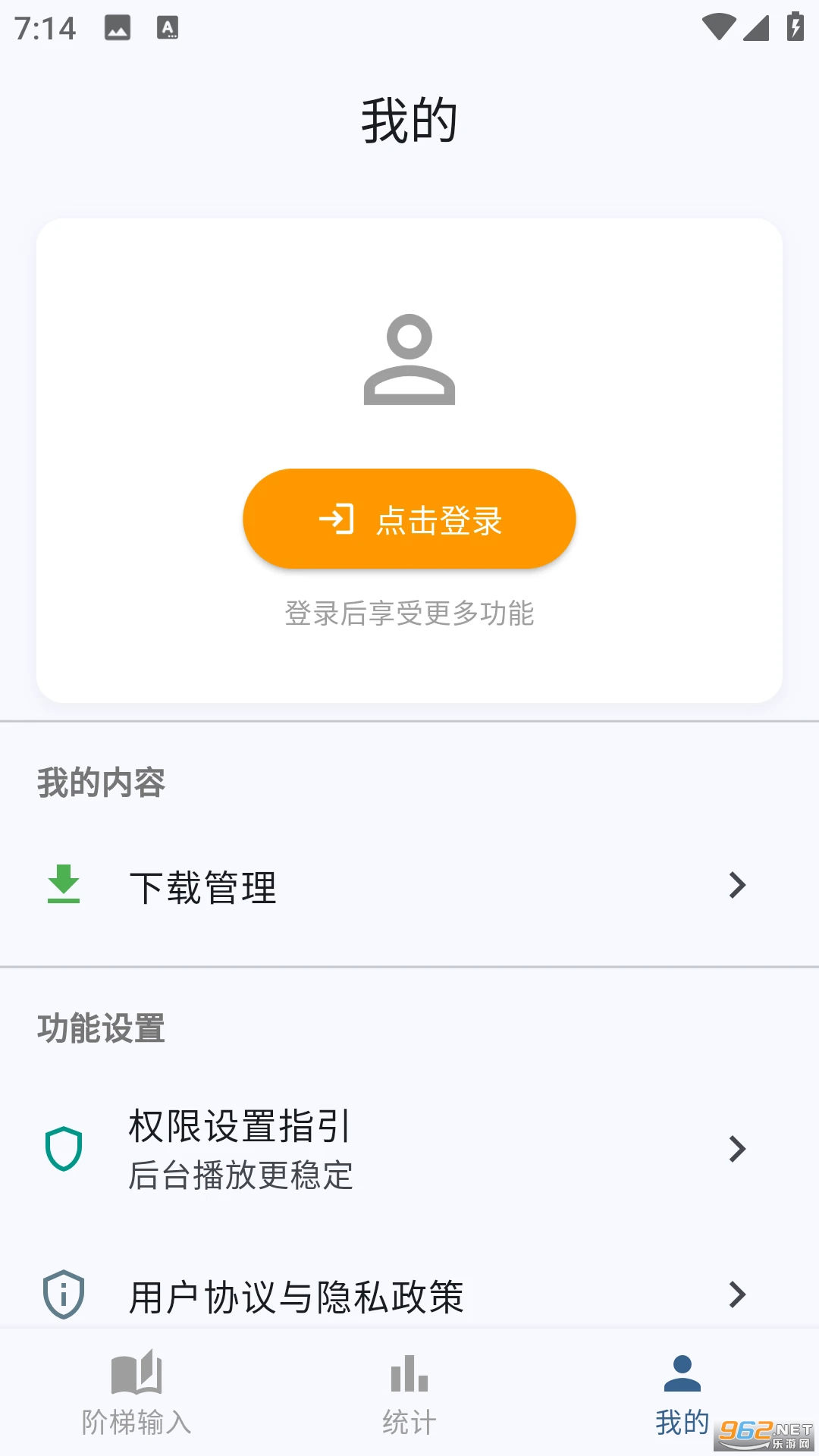Screen dimensions: 819x1456
Task: Expand the chevron beside 用户协议与隐私政策
Action: tap(734, 1295)
